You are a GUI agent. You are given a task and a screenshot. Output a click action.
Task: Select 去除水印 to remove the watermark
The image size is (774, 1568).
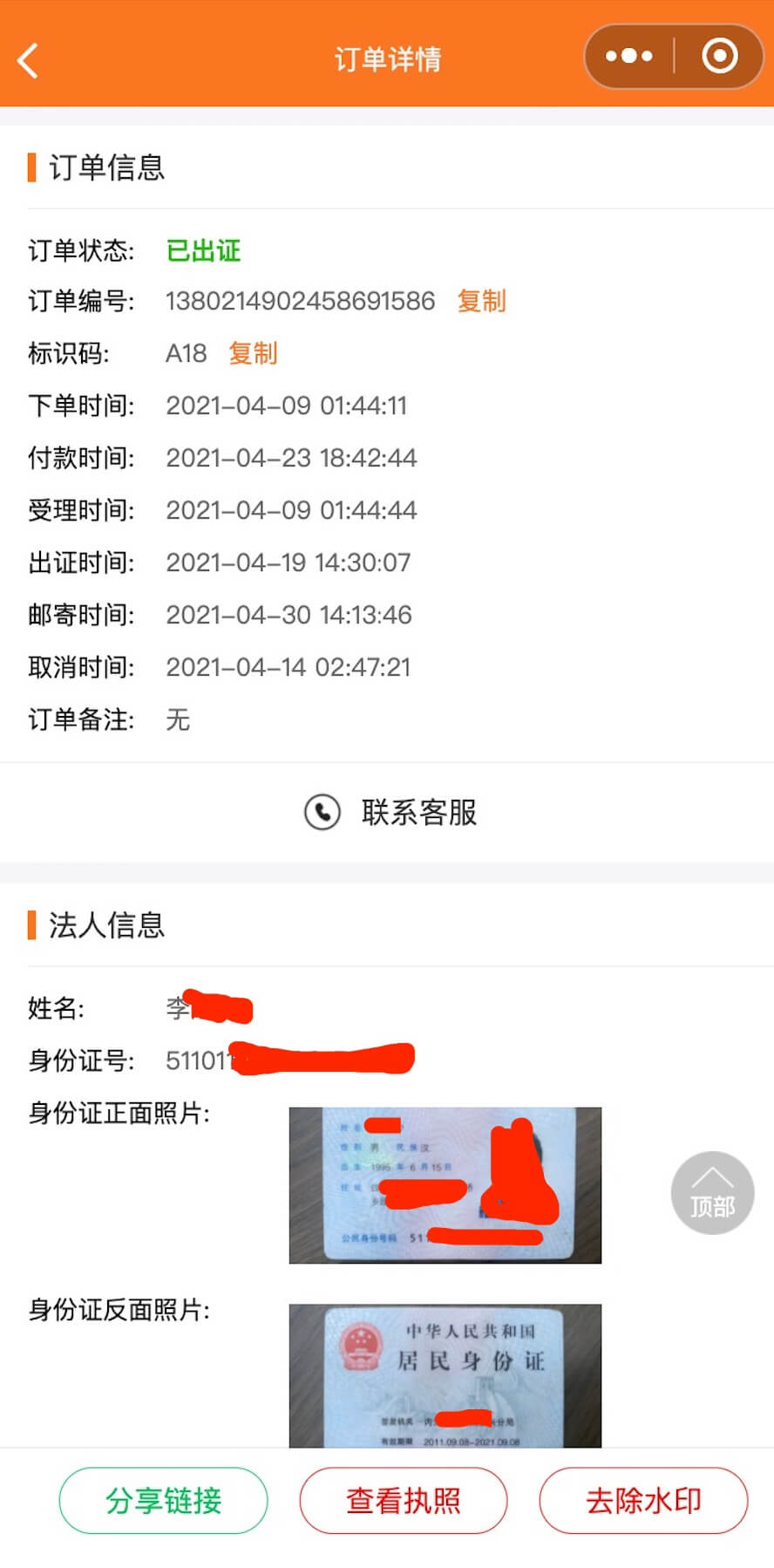[x=643, y=1500]
